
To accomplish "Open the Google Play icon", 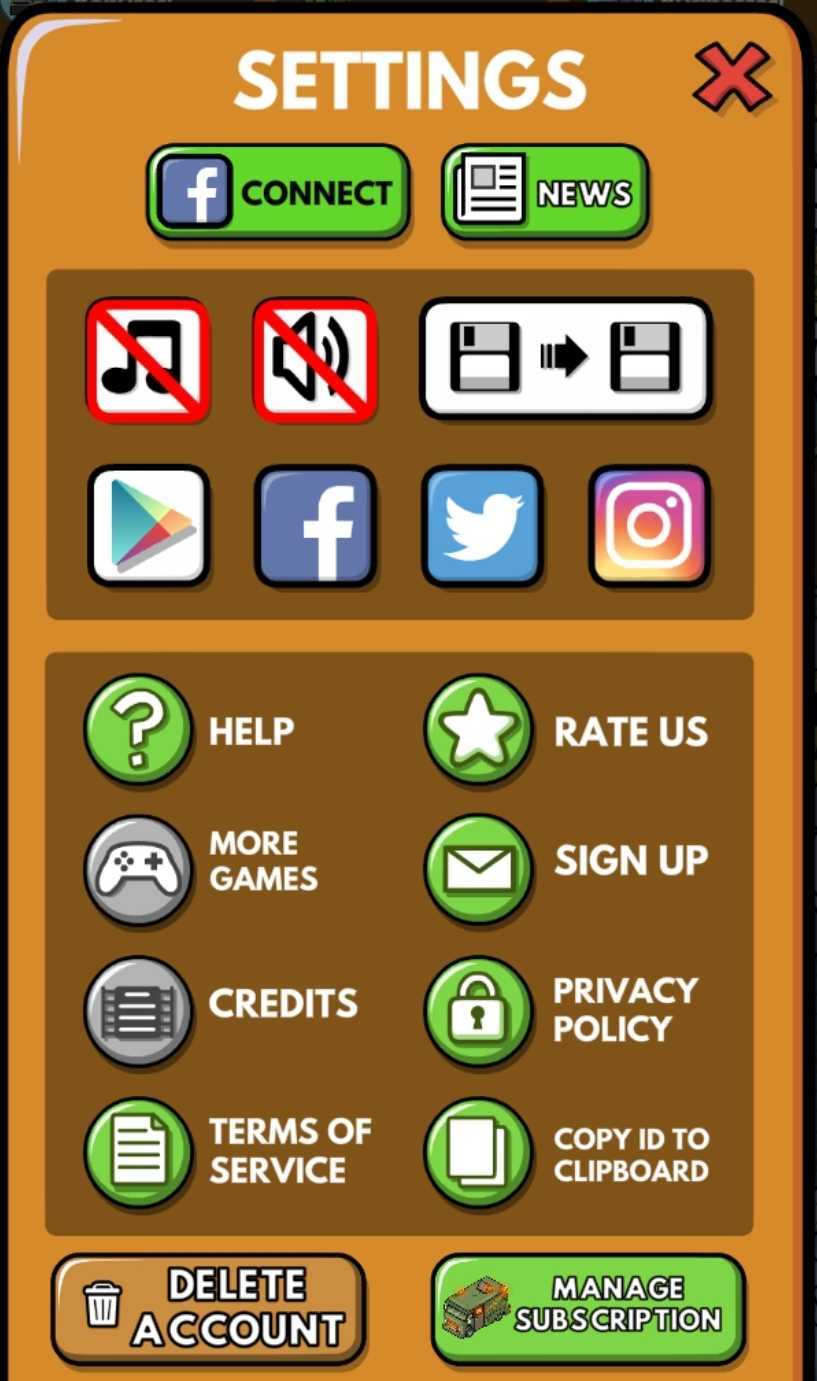I will point(149,526).
